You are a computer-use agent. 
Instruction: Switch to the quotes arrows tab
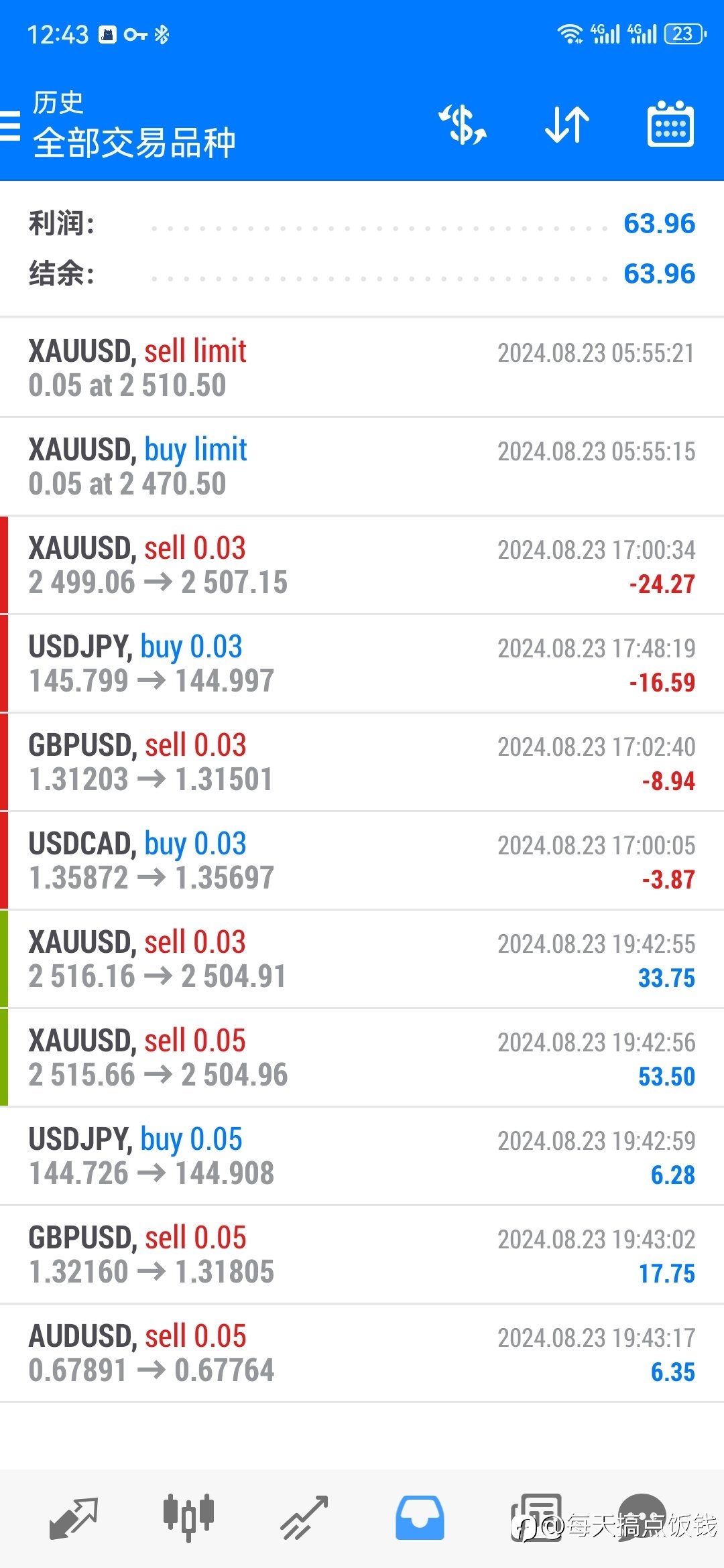pos(74,1518)
